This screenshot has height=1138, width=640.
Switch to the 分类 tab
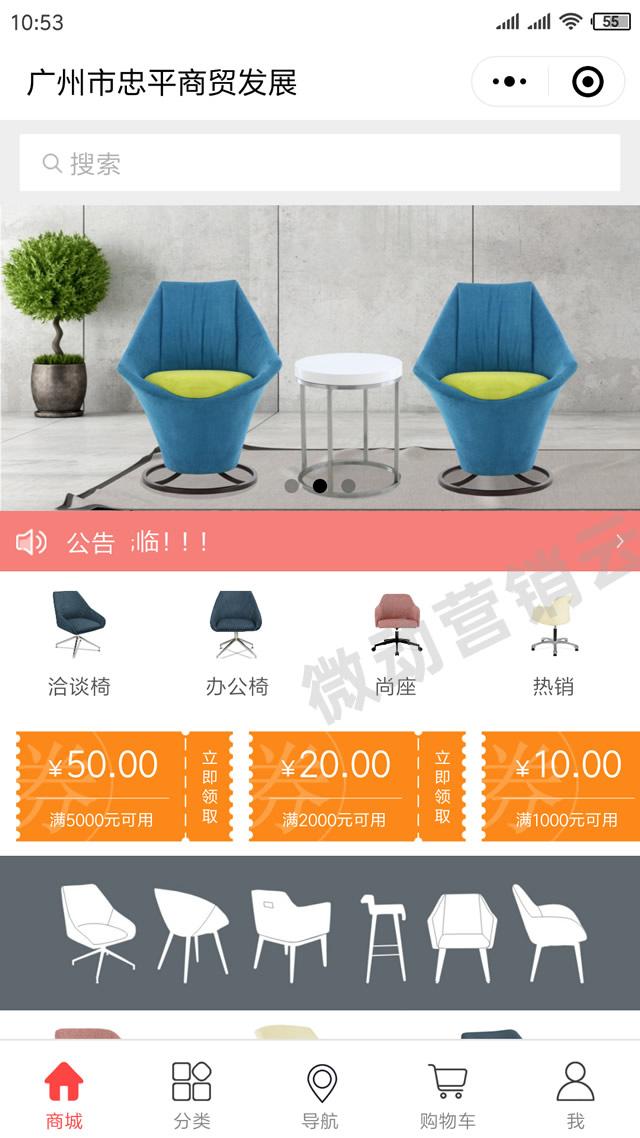[x=192, y=1095]
